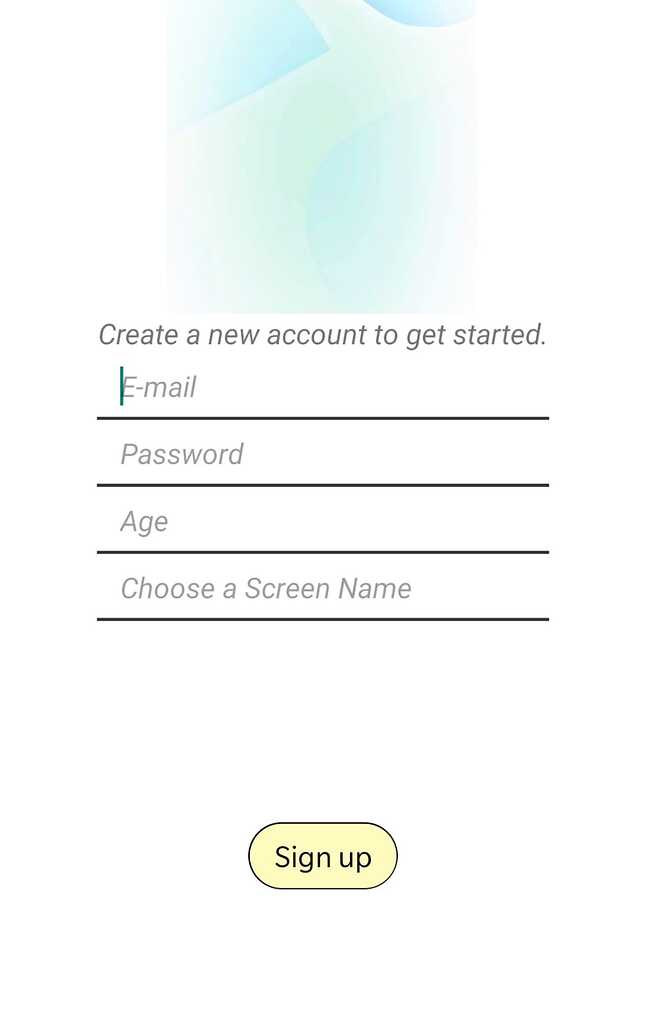This screenshot has width=646, height=1024.
Task: Tap the Sign up button
Action: pyautogui.click(x=323, y=856)
